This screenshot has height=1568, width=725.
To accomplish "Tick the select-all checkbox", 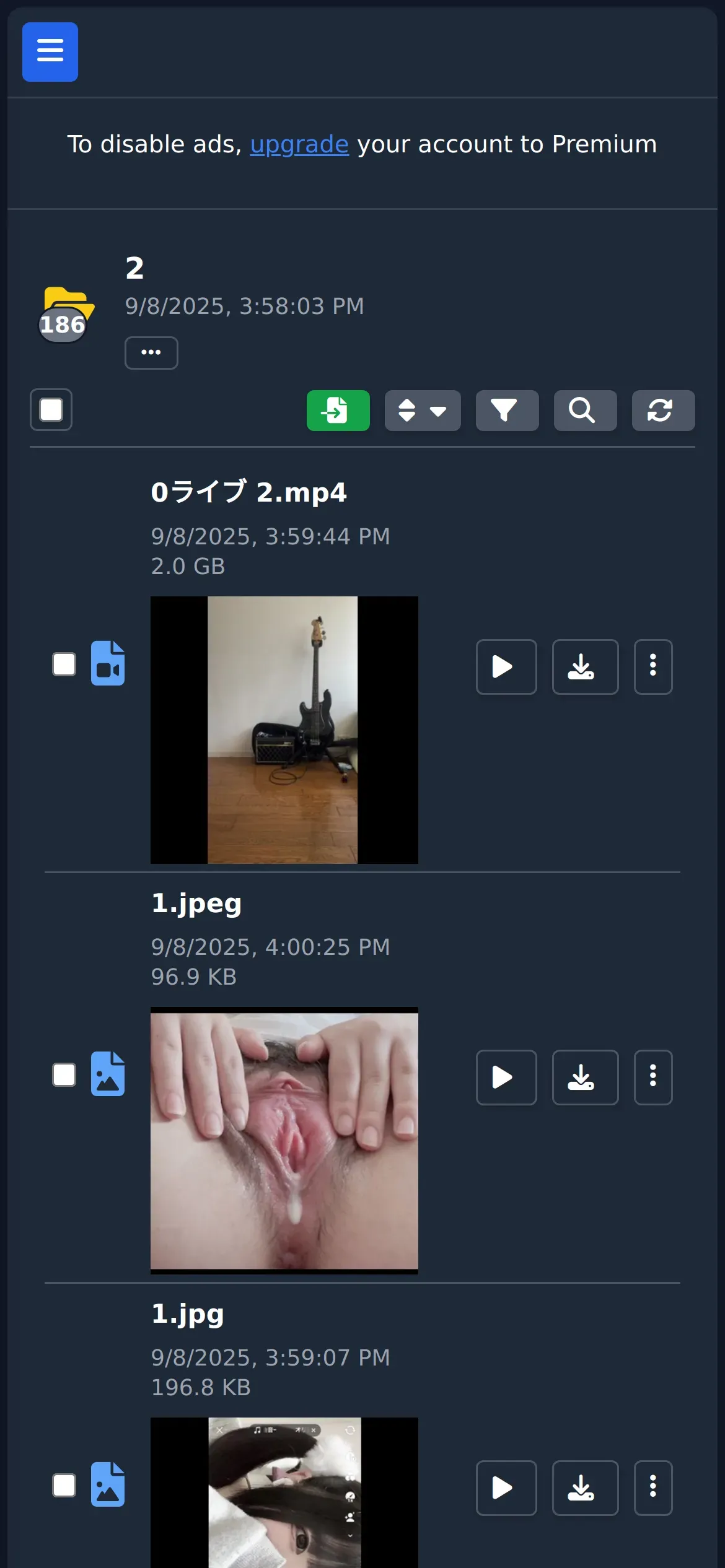I will (x=51, y=409).
